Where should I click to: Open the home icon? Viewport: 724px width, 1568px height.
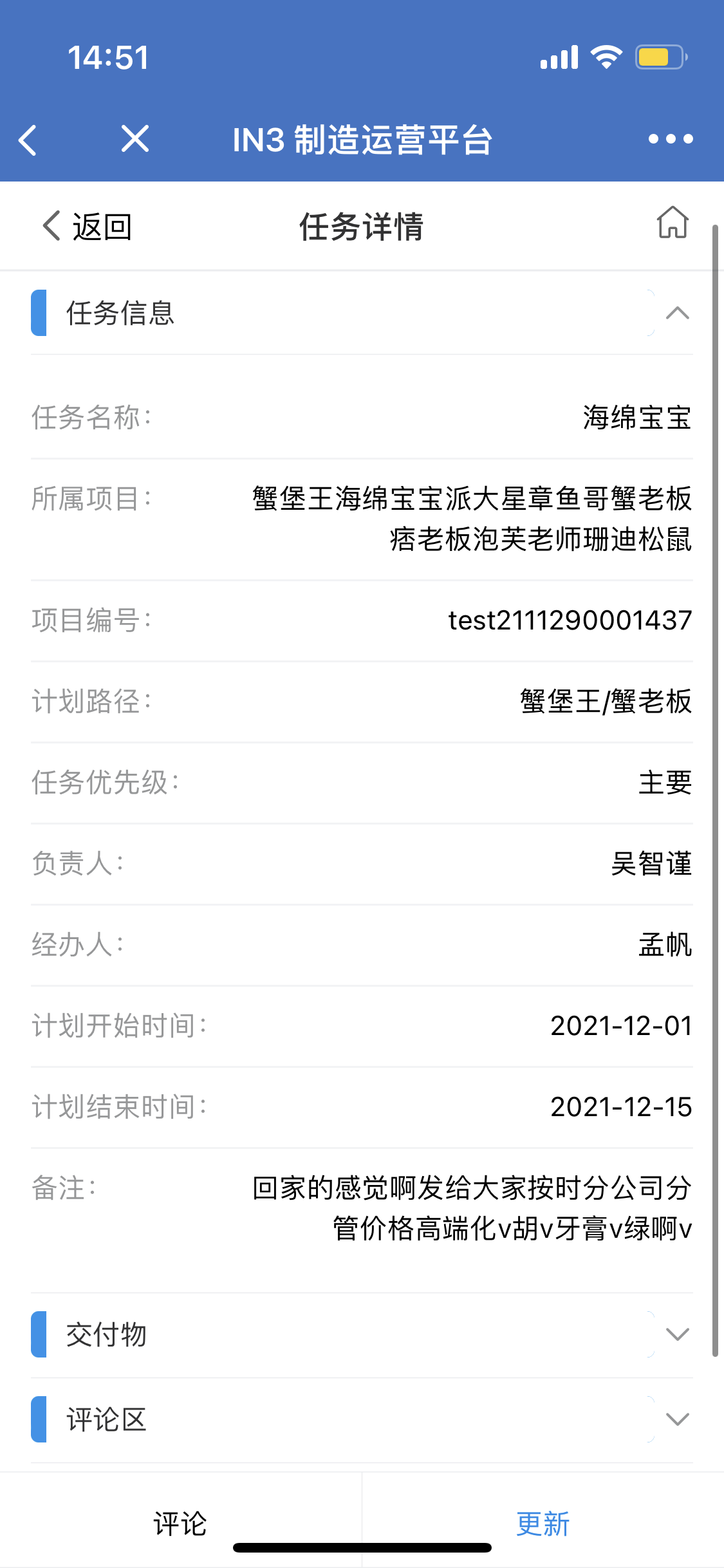673,223
